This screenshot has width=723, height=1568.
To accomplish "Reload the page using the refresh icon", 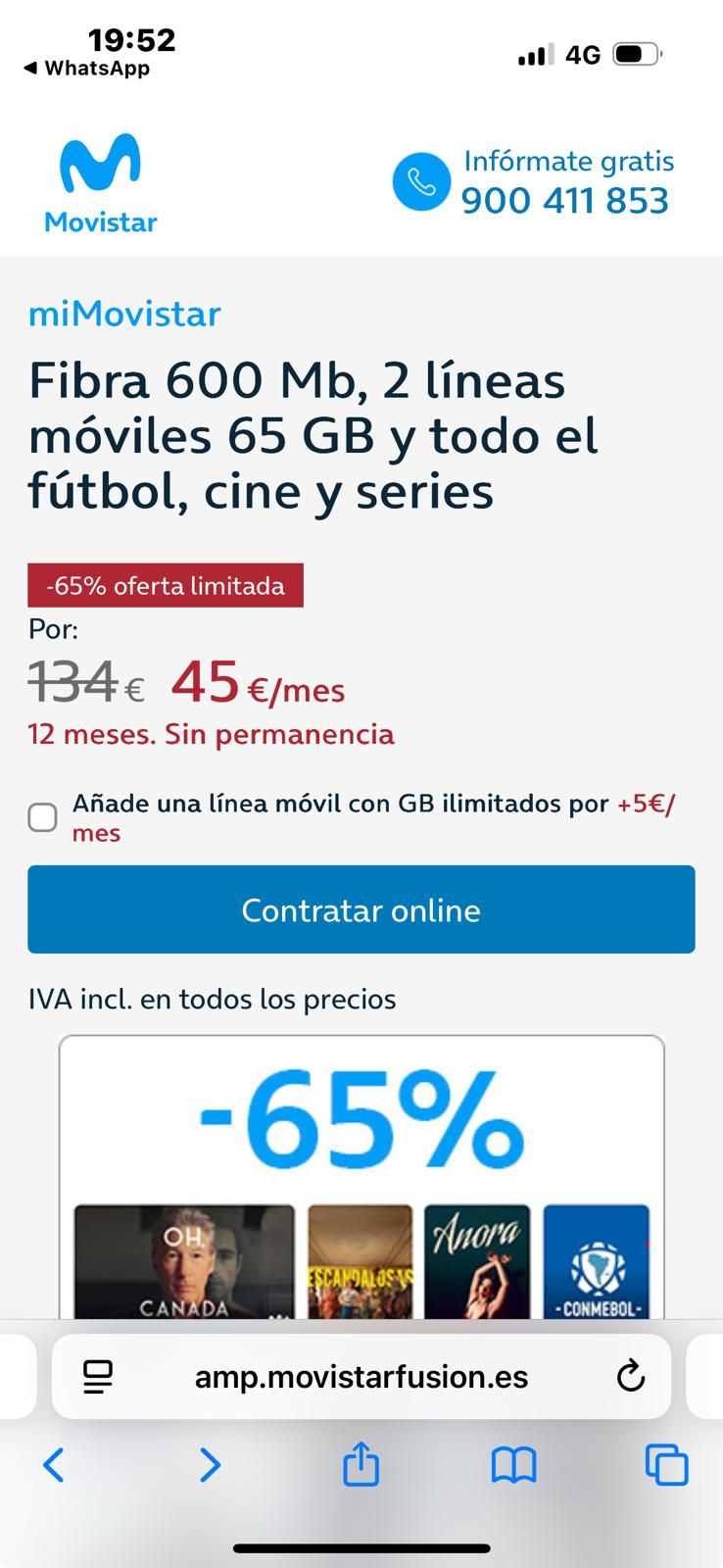I will click(631, 1376).
